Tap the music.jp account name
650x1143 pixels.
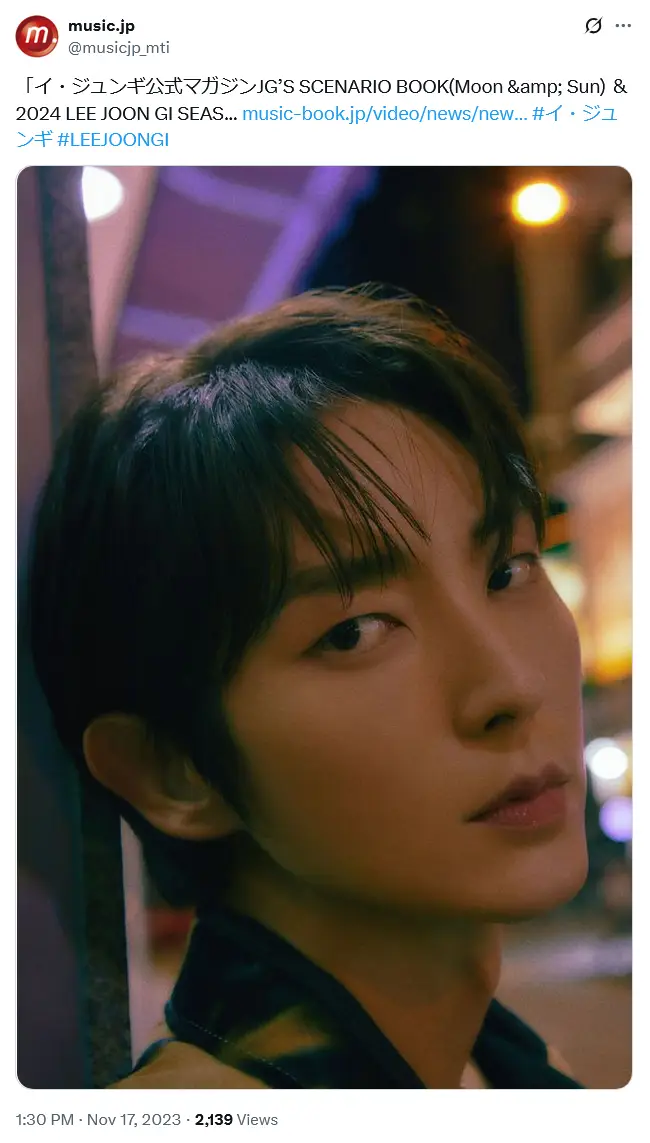point(101,26)
